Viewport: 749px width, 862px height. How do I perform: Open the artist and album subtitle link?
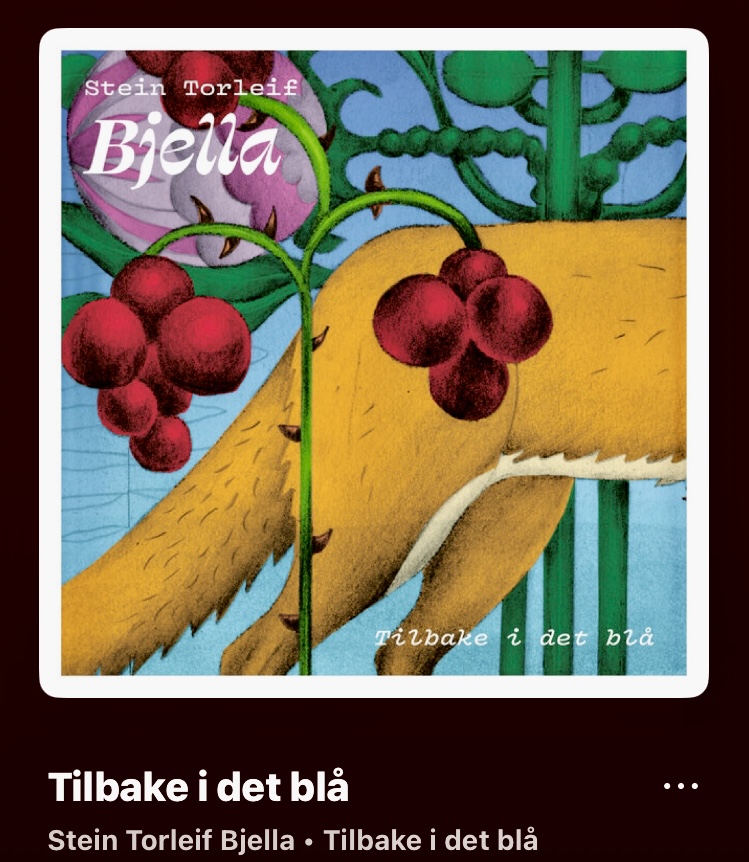tap(293, 839)
